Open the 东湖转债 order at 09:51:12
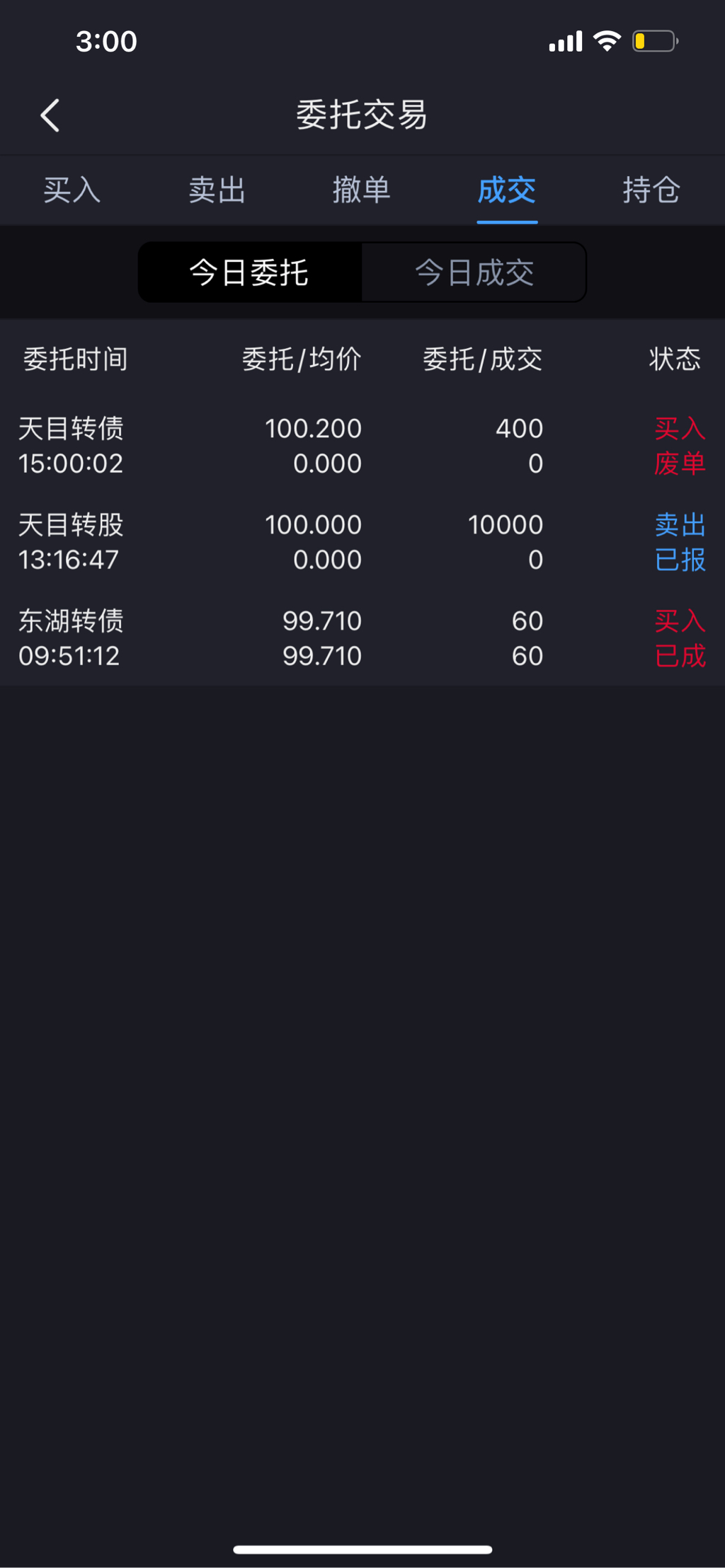Viewport: 725px width, 1568px height. click(362, 638)
